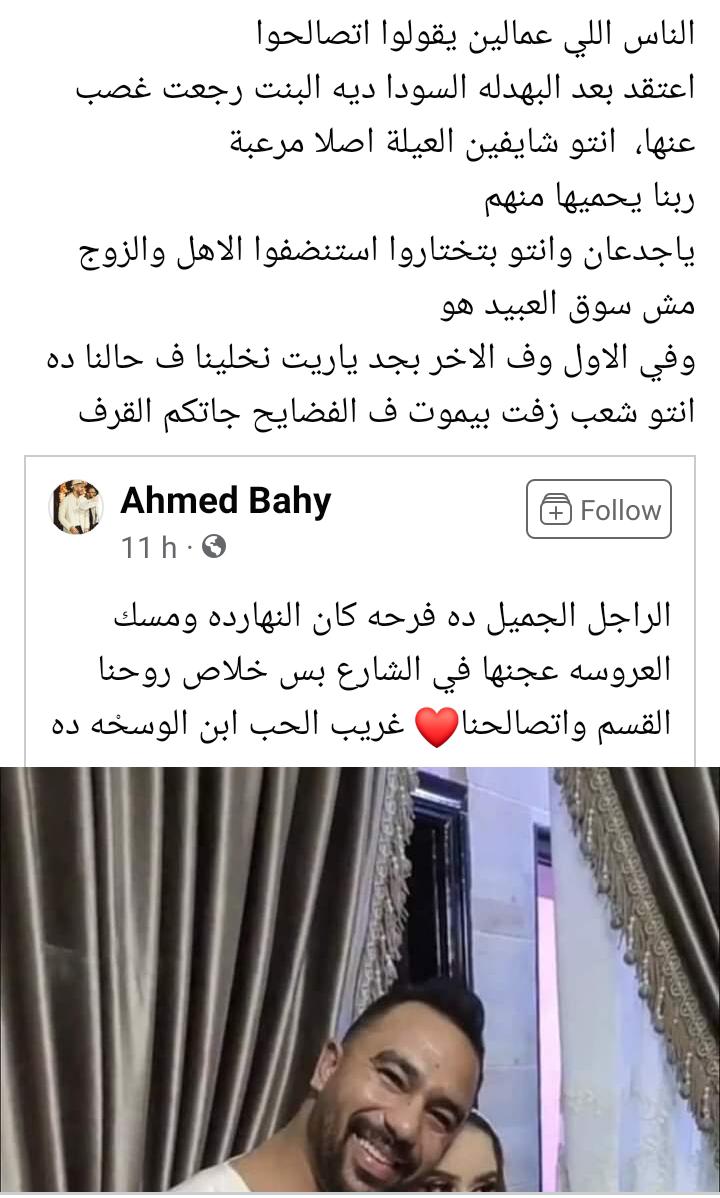The height and width of the screenshot is (1198, 720).
Task: Follow Ahmed Bahy
Action: click(598, 510)
